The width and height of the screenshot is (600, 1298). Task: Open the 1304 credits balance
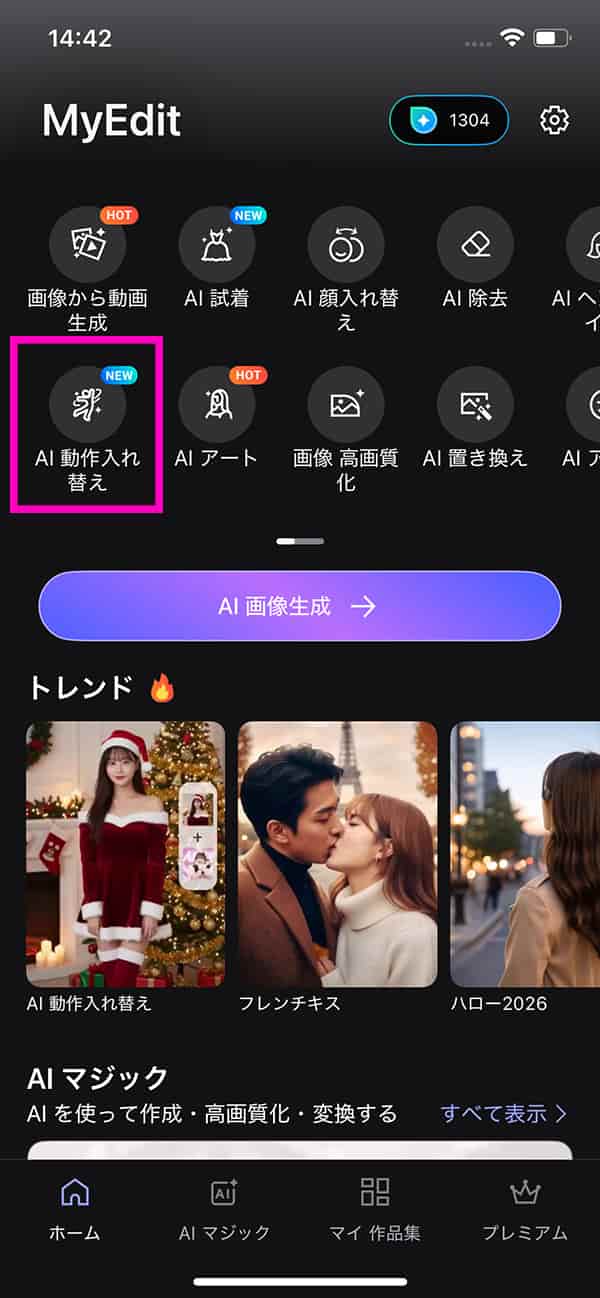tap(449, 121)
